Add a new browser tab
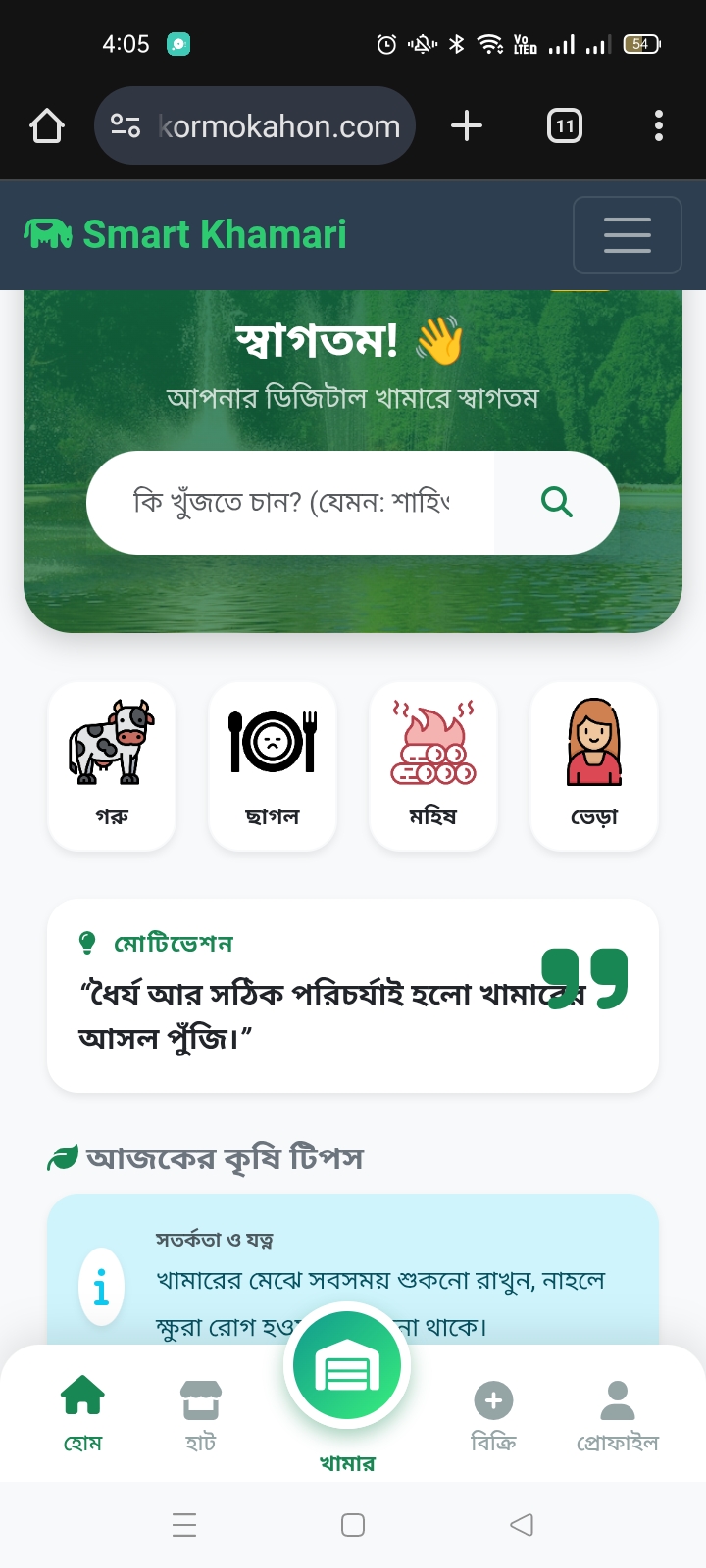 467,126
